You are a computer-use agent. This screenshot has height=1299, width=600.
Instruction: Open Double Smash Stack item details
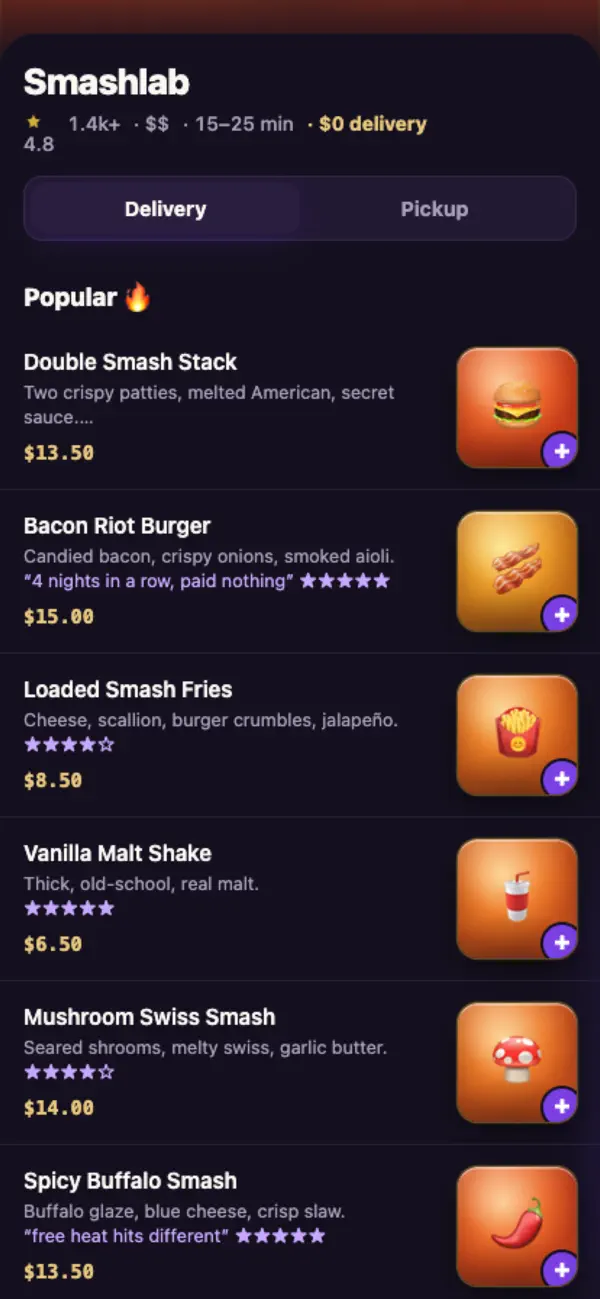(300, 408)
